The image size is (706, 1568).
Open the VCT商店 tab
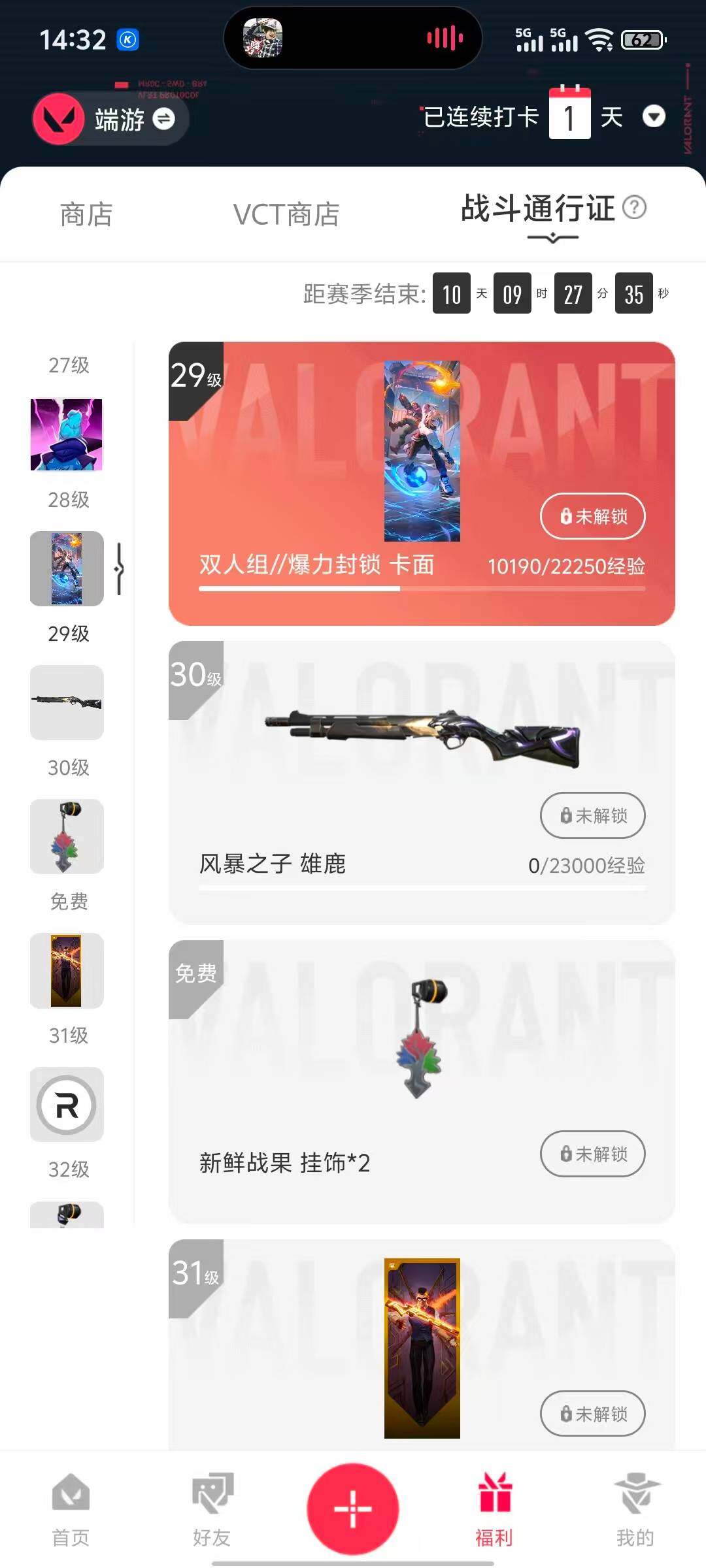286,214
